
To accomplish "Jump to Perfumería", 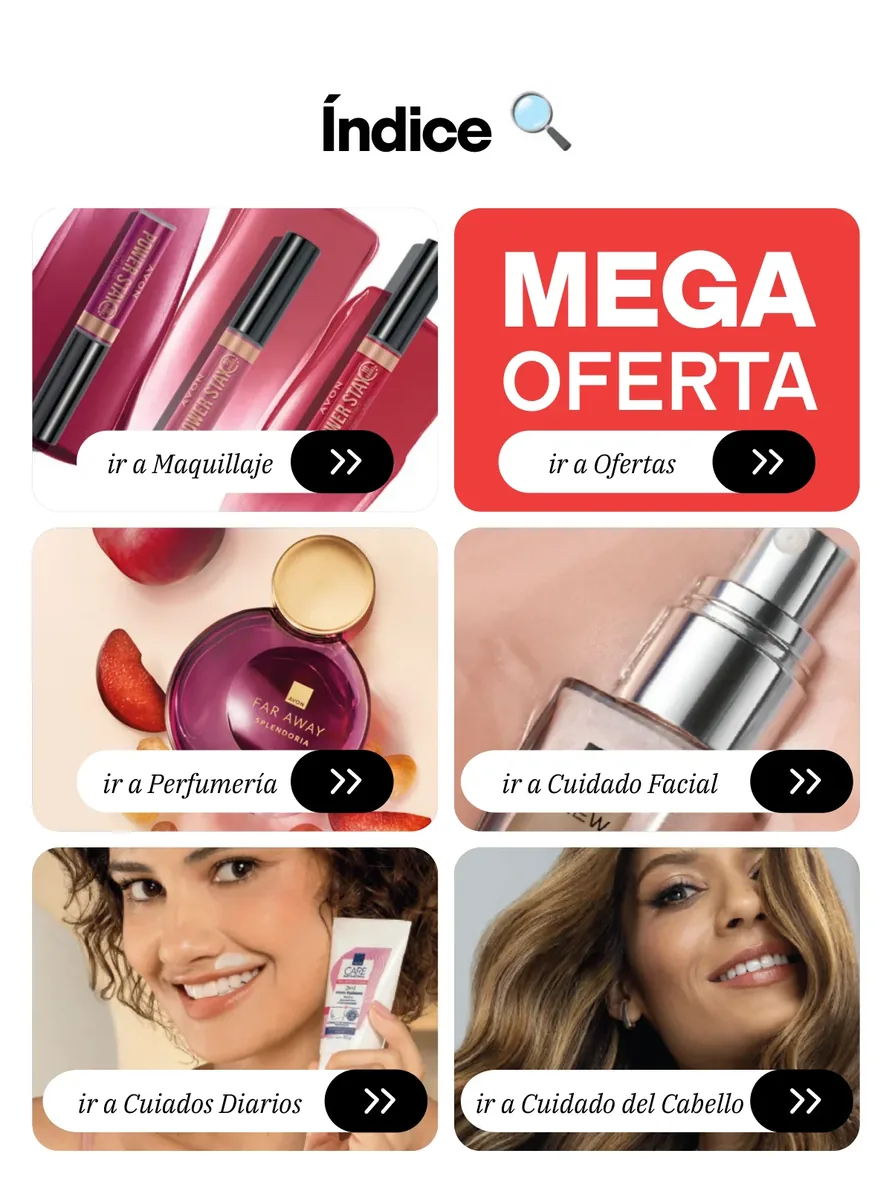I will point(235,781).
